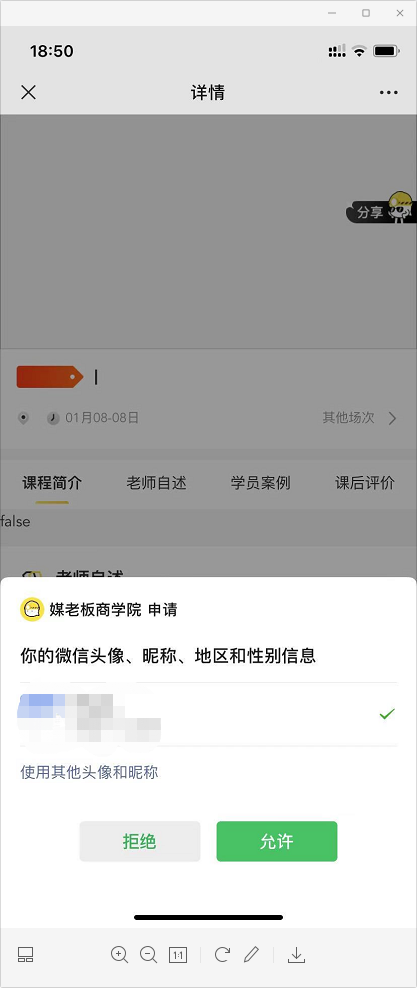The width and height of the screenshot is (417, 988).
Task: Zoom out with the magnifier minus
Action: coord(148,955)
